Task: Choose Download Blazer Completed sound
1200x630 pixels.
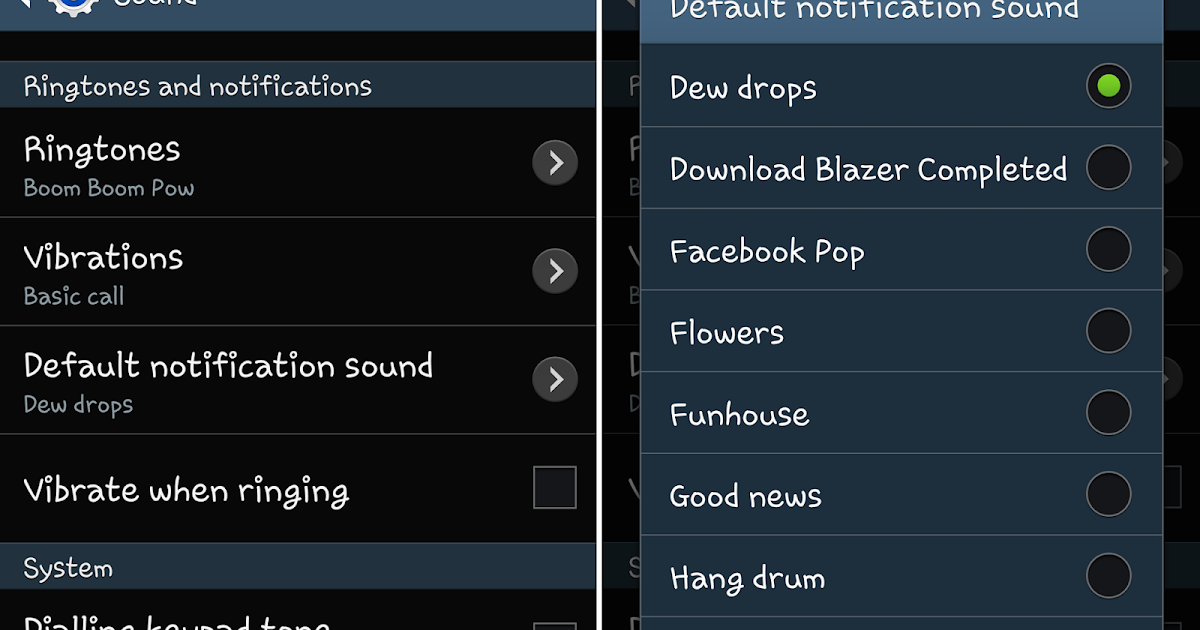Action: coord(1108,168)
